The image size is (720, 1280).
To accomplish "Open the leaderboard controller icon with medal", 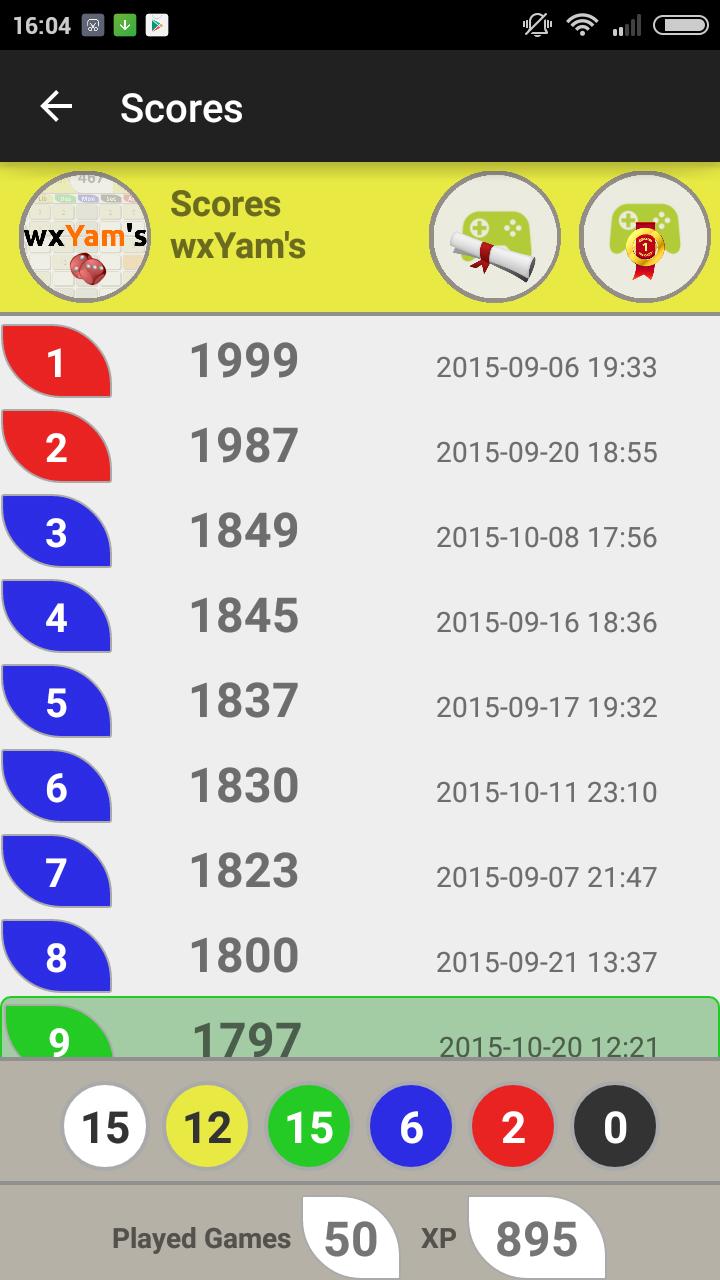I will tap(644, 237).
